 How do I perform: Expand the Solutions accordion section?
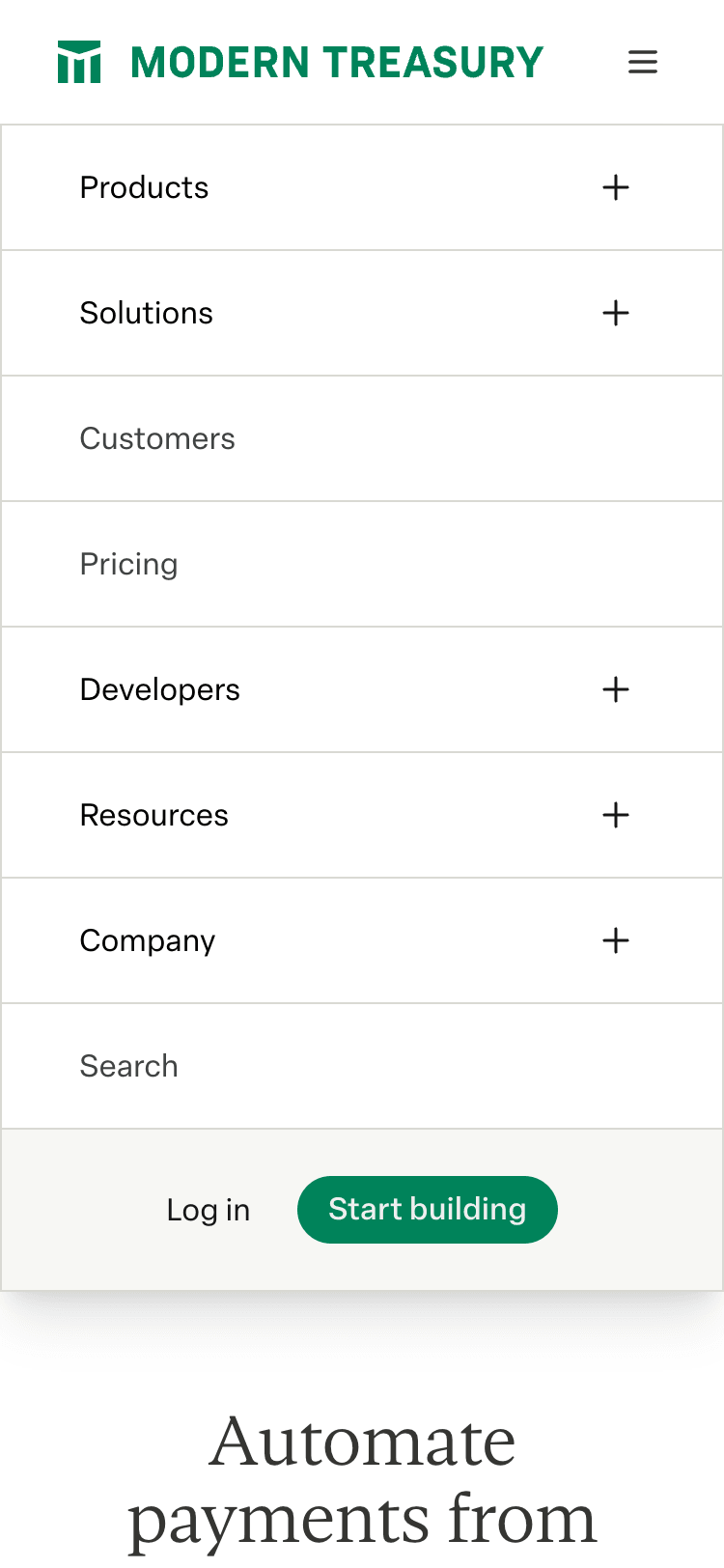click(x=147, y=313)
